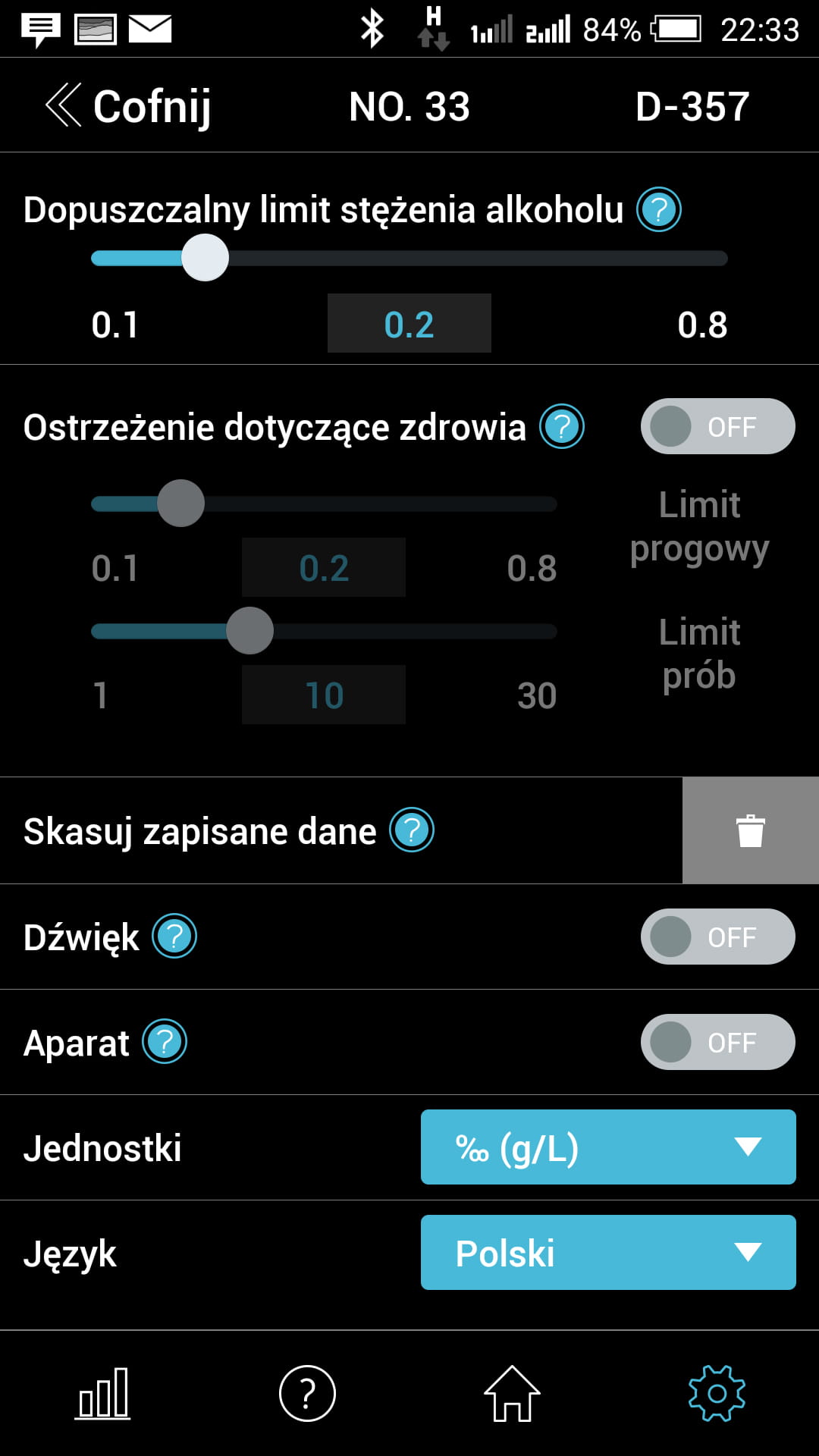Open help for Dopuszczalny limit stężenia alkoholu

coord(658,209)
